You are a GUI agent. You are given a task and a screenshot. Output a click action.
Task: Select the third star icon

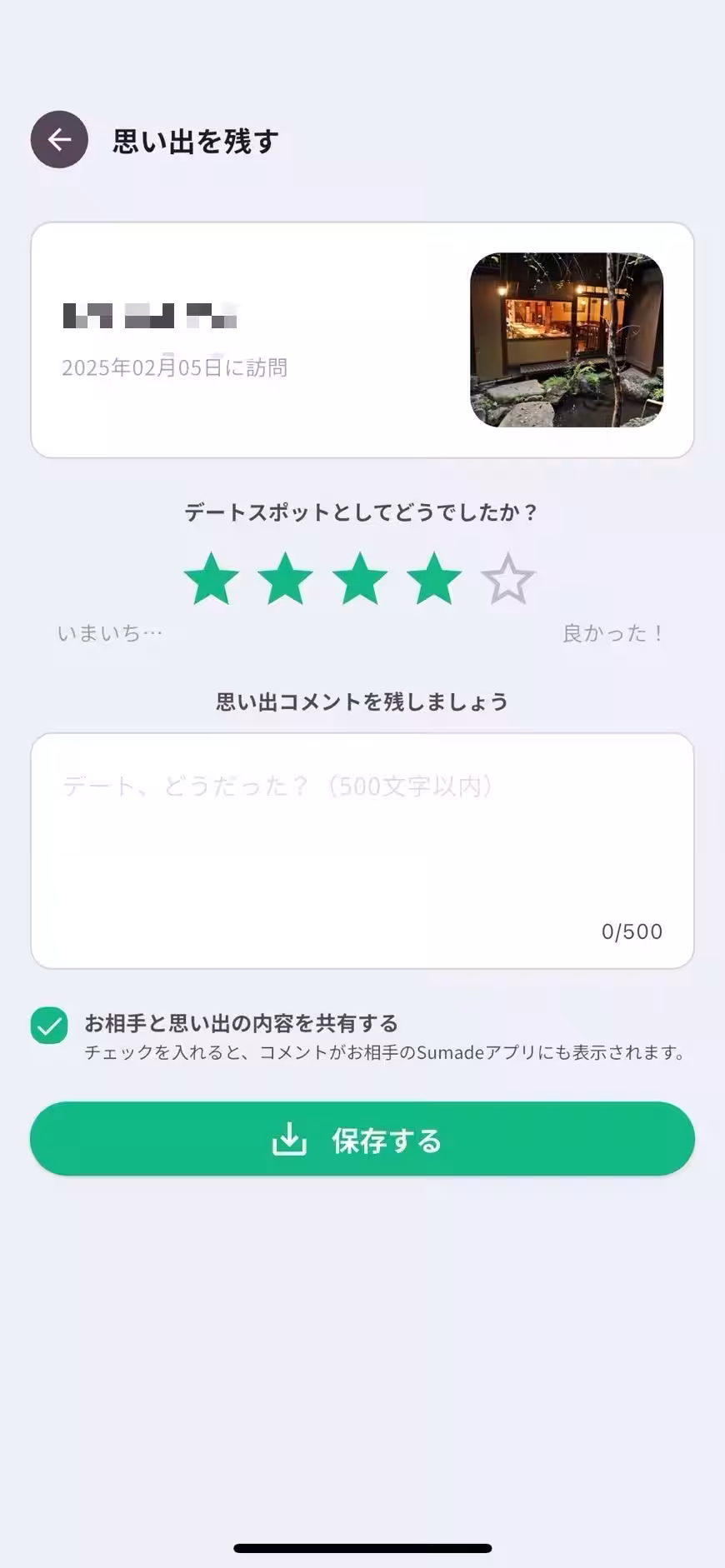pos(360,577)
